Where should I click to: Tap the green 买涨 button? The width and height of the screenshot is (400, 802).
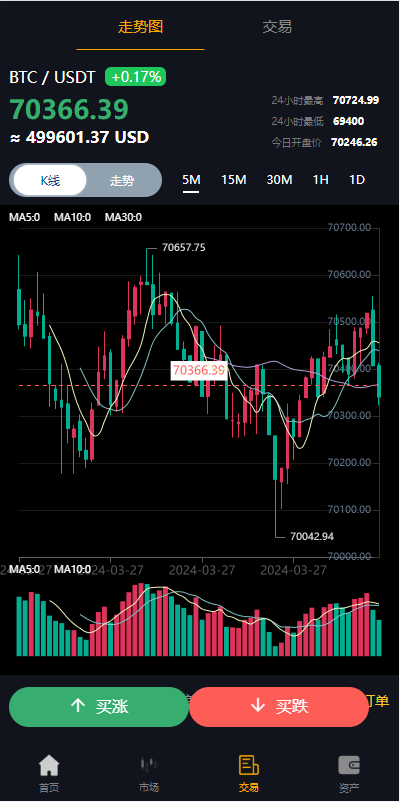click(x=99, y=707)
